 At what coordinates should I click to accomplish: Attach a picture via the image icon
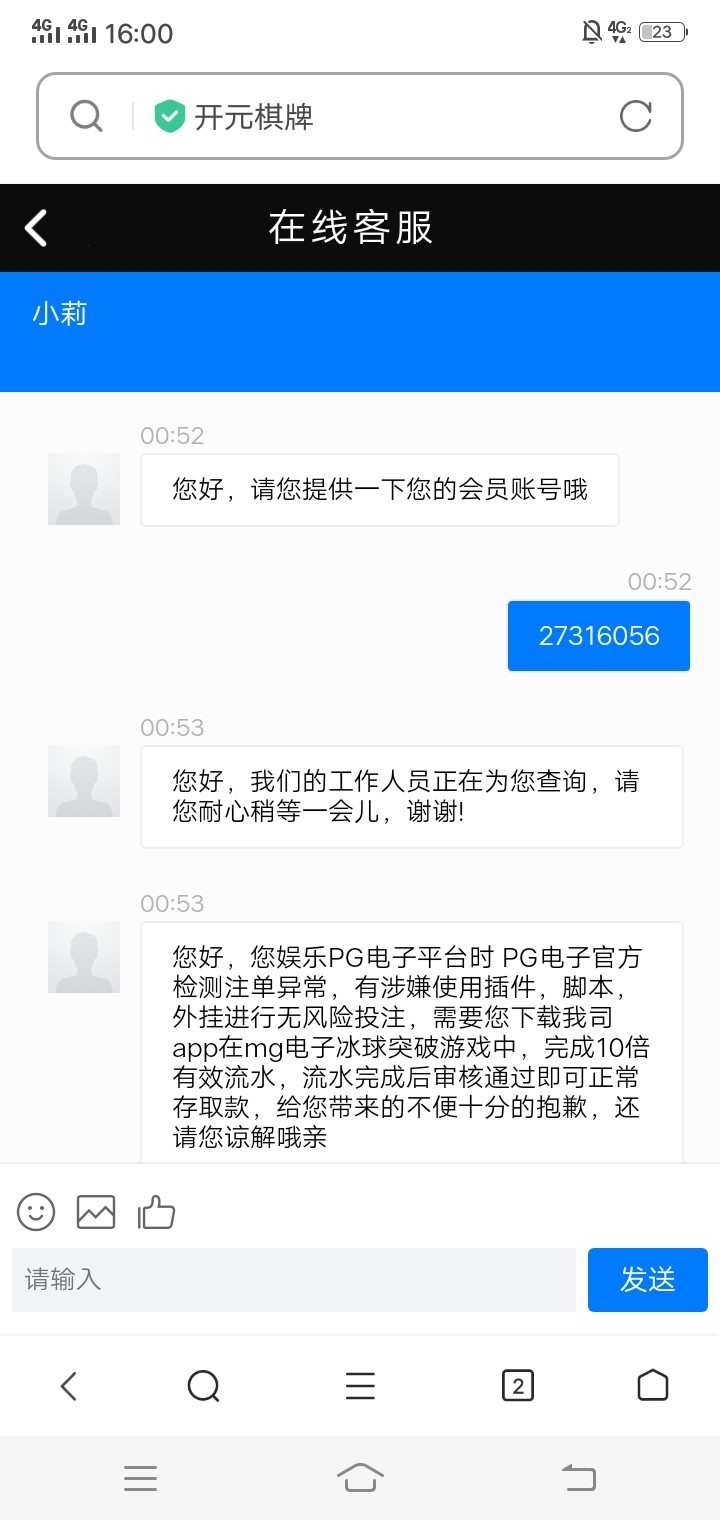pyautogui.click(x=96, y=1212)
